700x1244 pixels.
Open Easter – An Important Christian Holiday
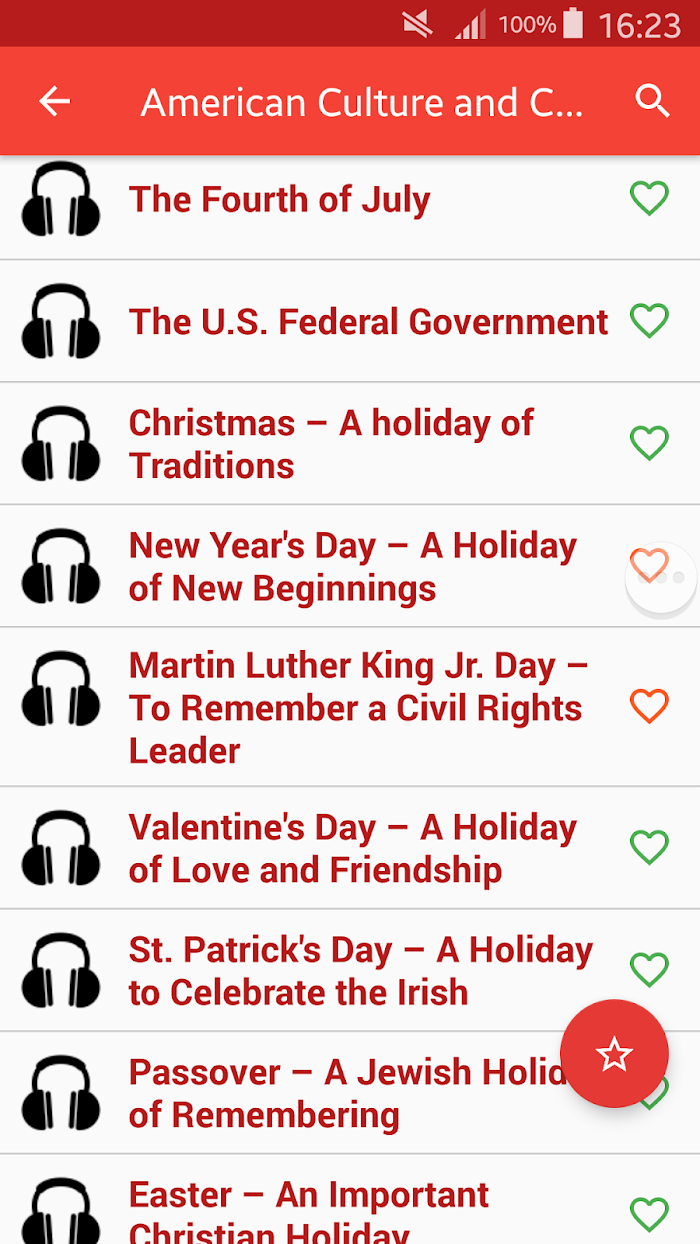pyautogui.click(x=350, y=1200)
